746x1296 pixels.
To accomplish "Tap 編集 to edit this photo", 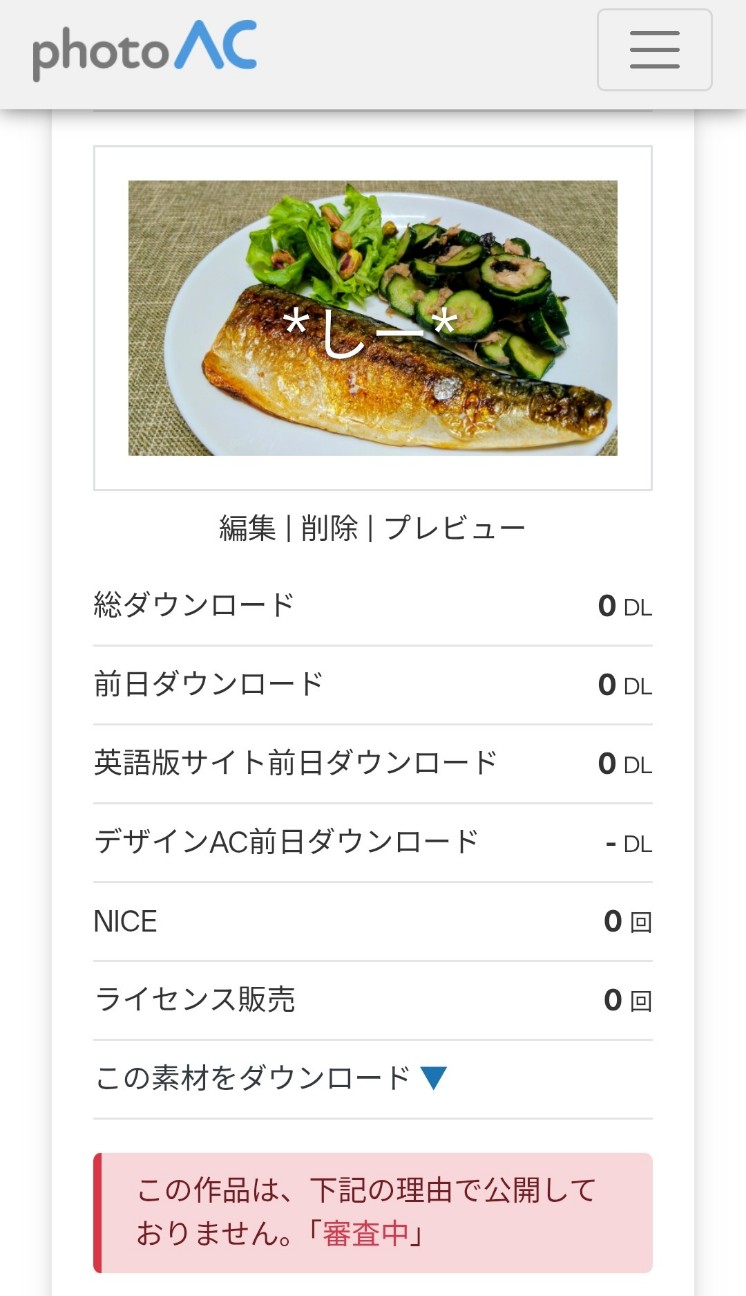I will [x=247, y=528].
